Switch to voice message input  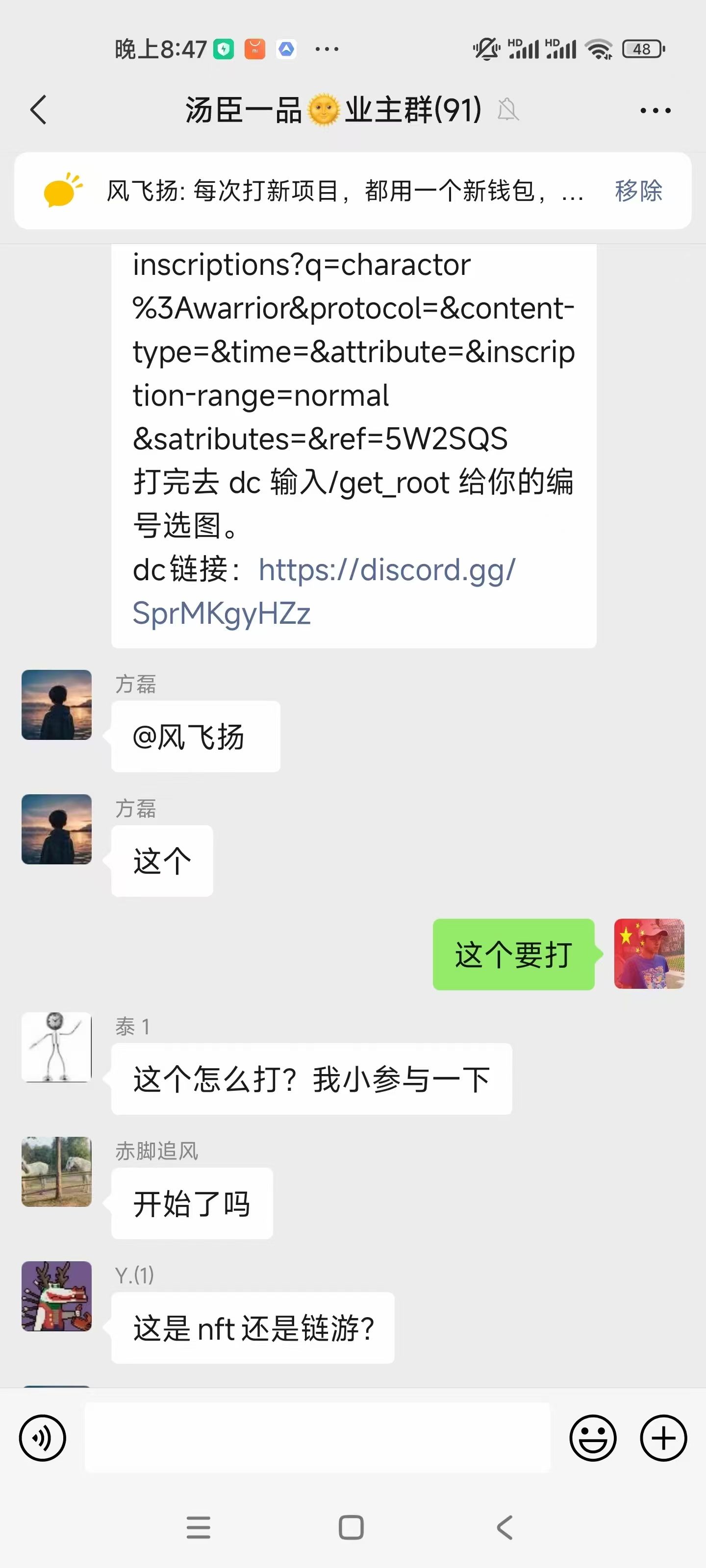tap(43, 1438)
